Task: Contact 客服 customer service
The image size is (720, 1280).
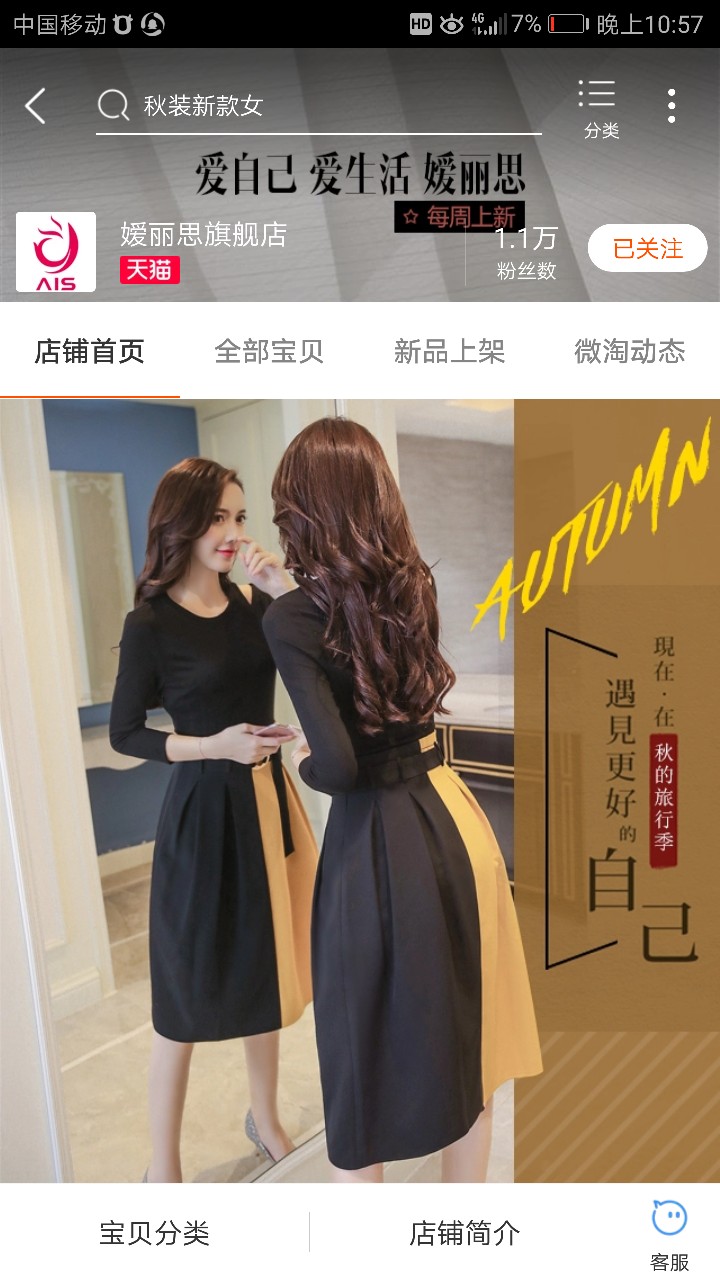Action: click(670, 1235)
